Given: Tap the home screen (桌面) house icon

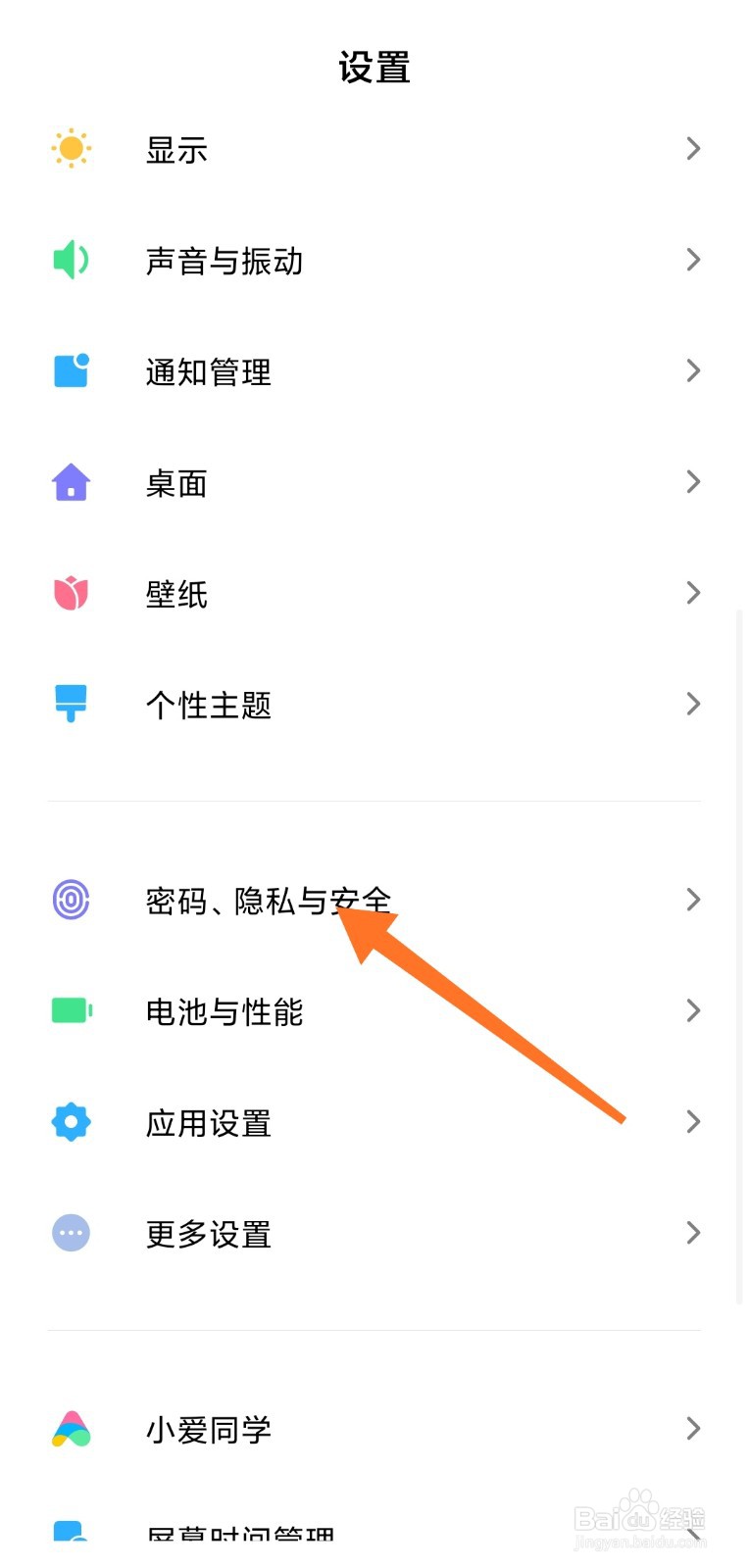Looking at the screenshot, I should [70, 481].
